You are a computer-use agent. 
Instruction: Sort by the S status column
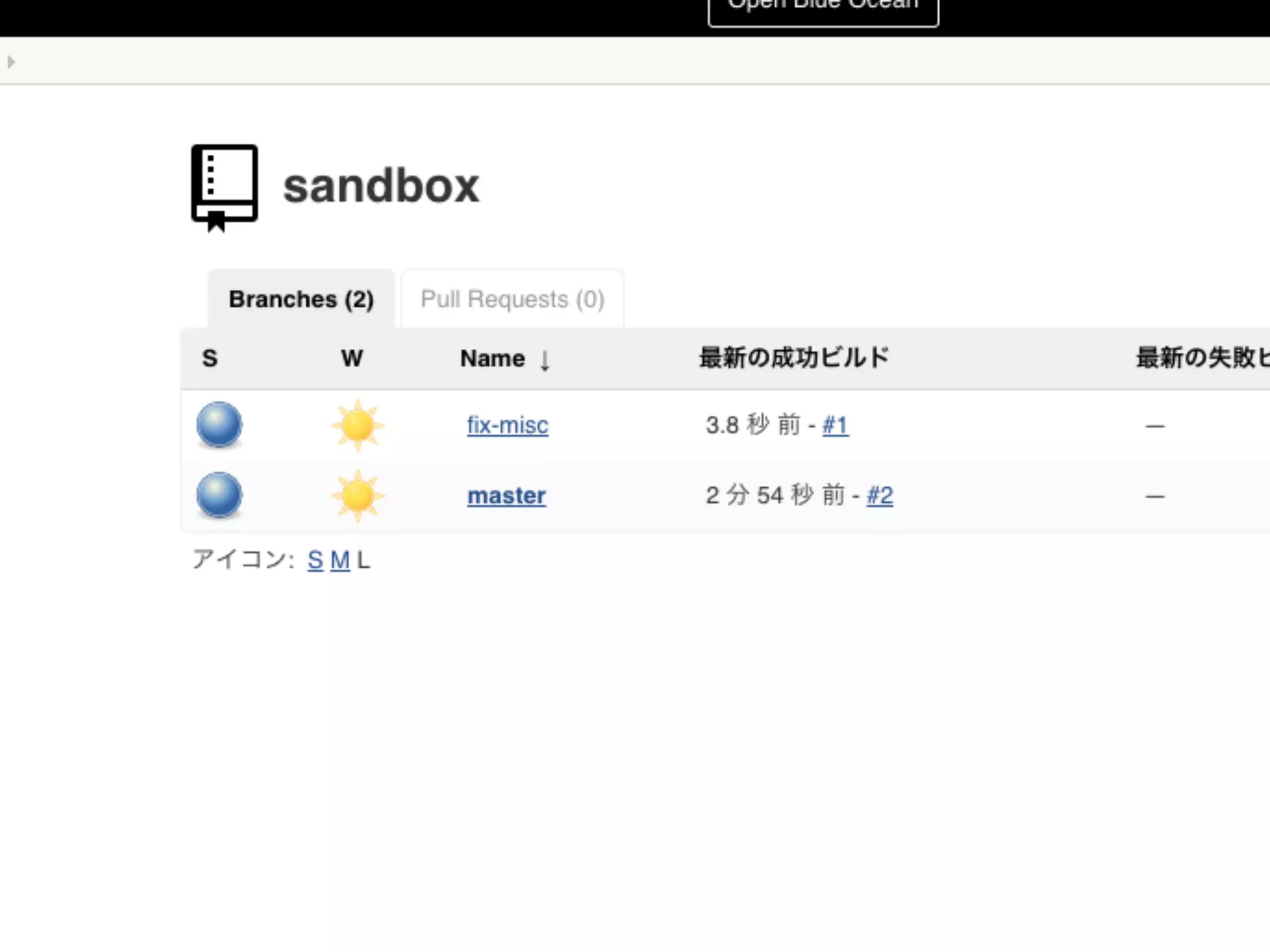[x=210, y=358]
